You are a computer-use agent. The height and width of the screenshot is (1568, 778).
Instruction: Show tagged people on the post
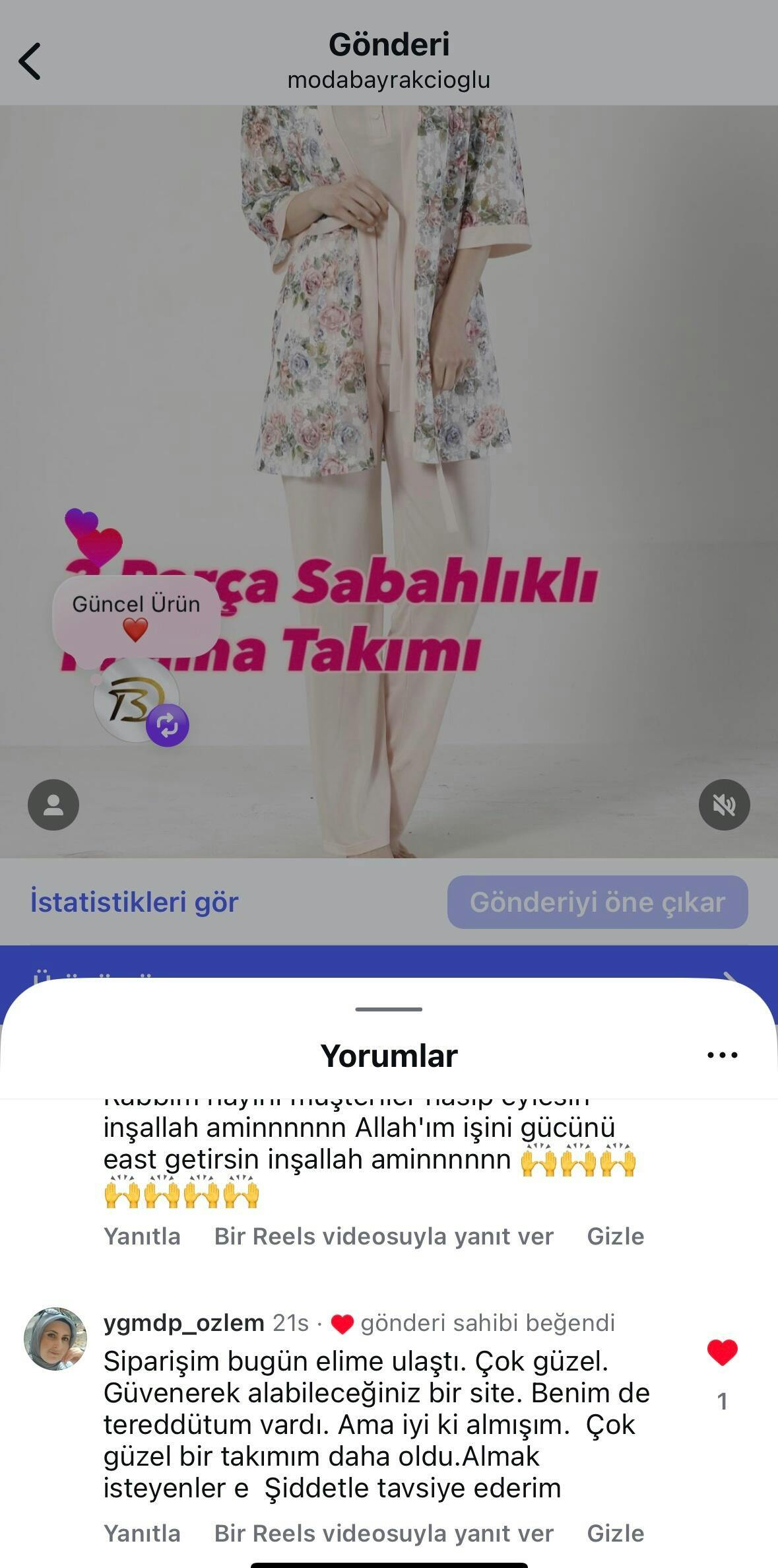click(53, 805)
